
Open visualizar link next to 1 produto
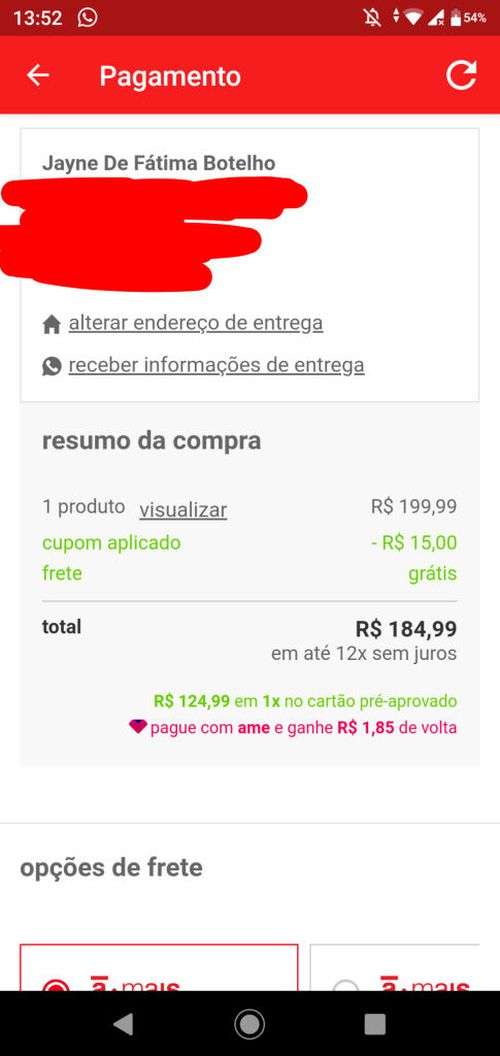(183, 510)
